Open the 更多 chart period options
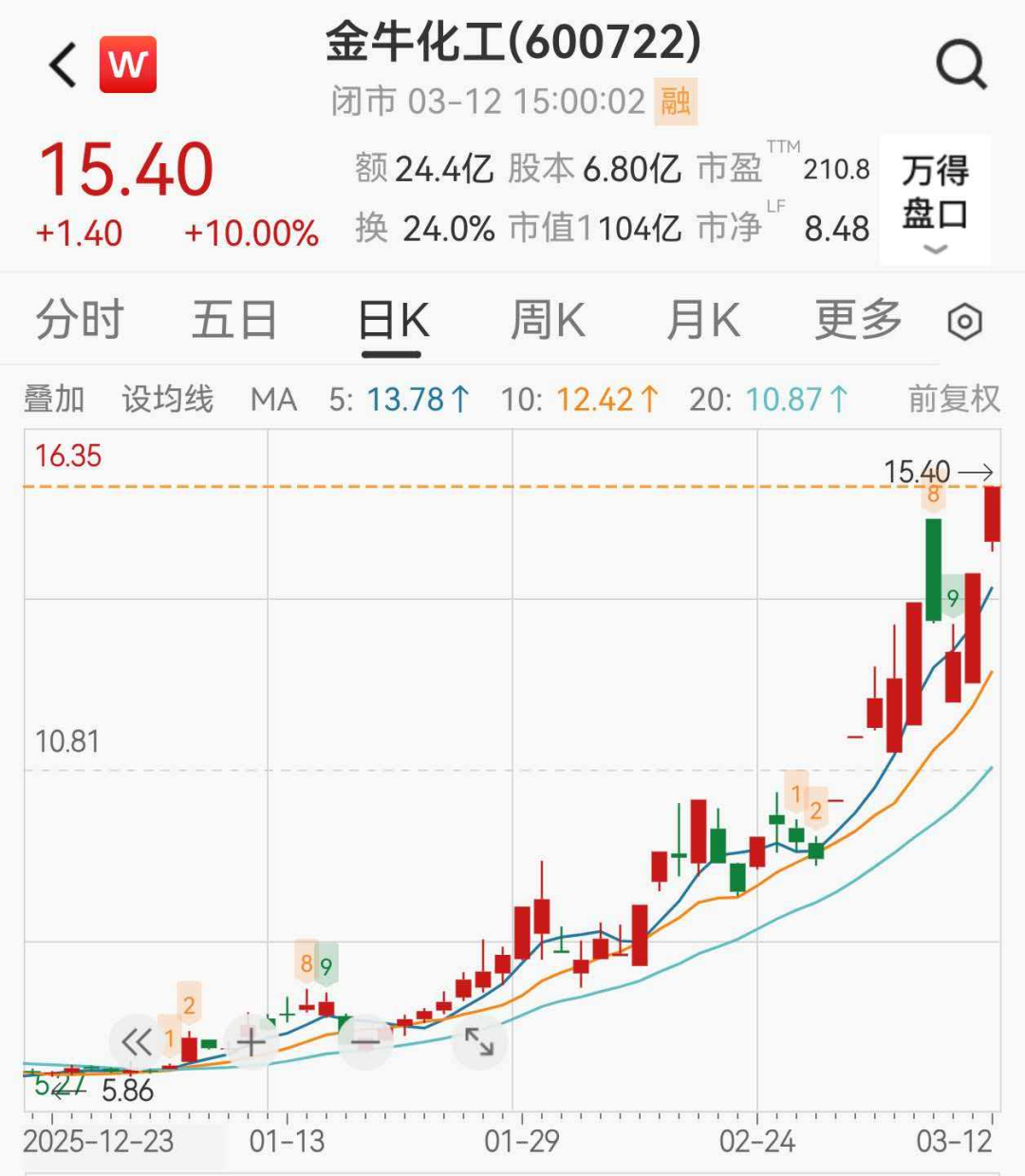This screenshot has height=1176, width=1025. (x=858, y=321)
